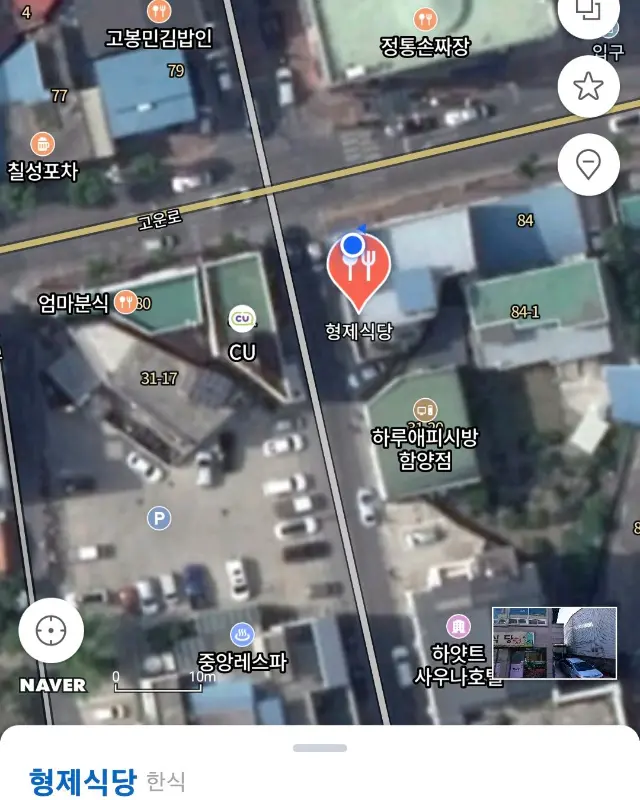
Task: Select the 정통손짜장 restaurant marker
Action: pyautogui.click(x=425, y=18)
